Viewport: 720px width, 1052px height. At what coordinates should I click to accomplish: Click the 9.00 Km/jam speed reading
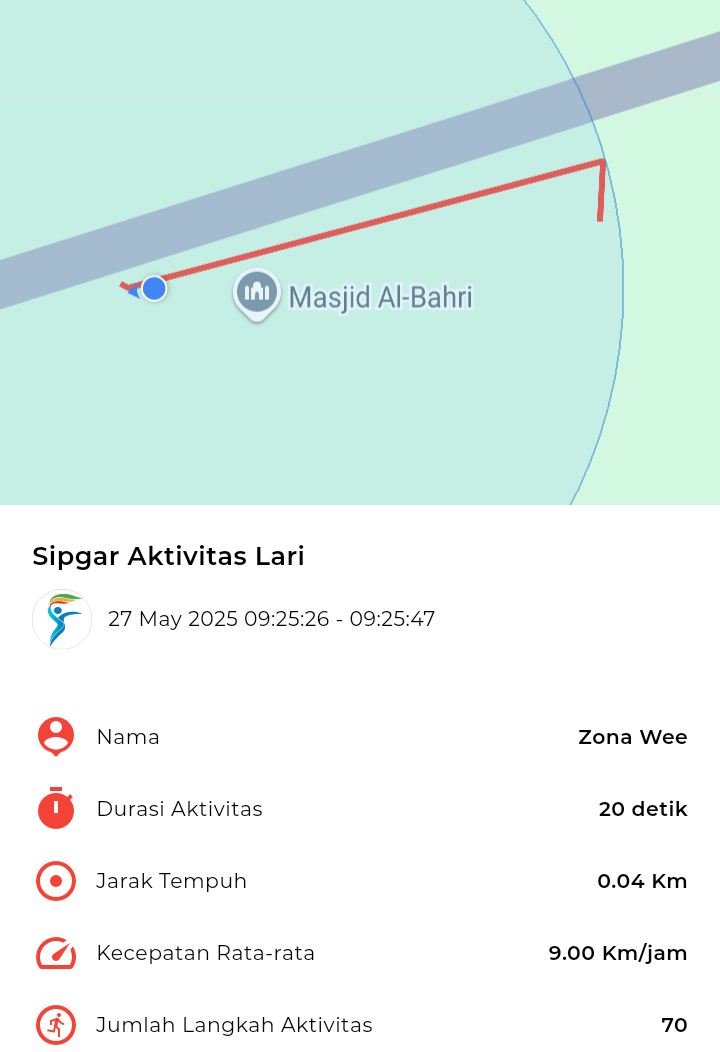(617, 953)
